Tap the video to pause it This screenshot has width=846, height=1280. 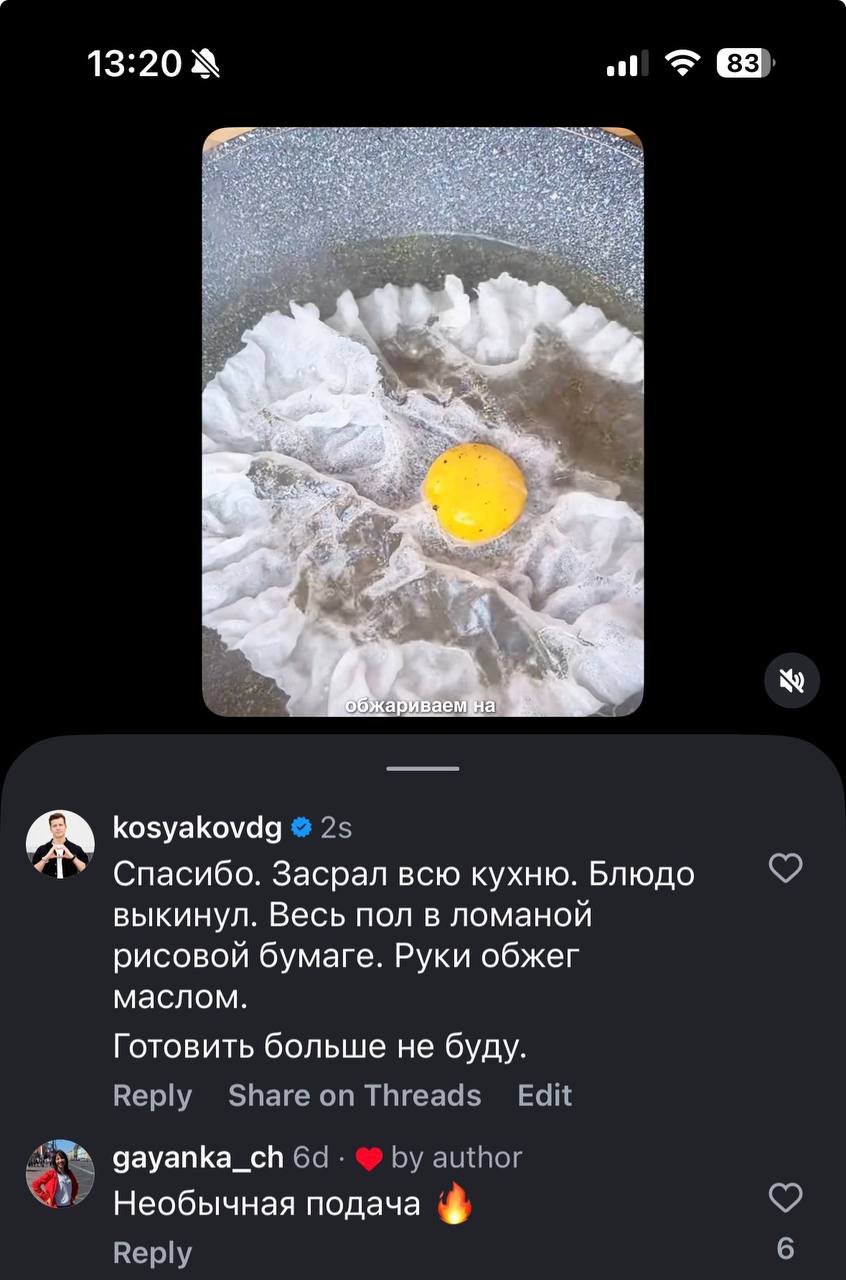pos(422,421)
